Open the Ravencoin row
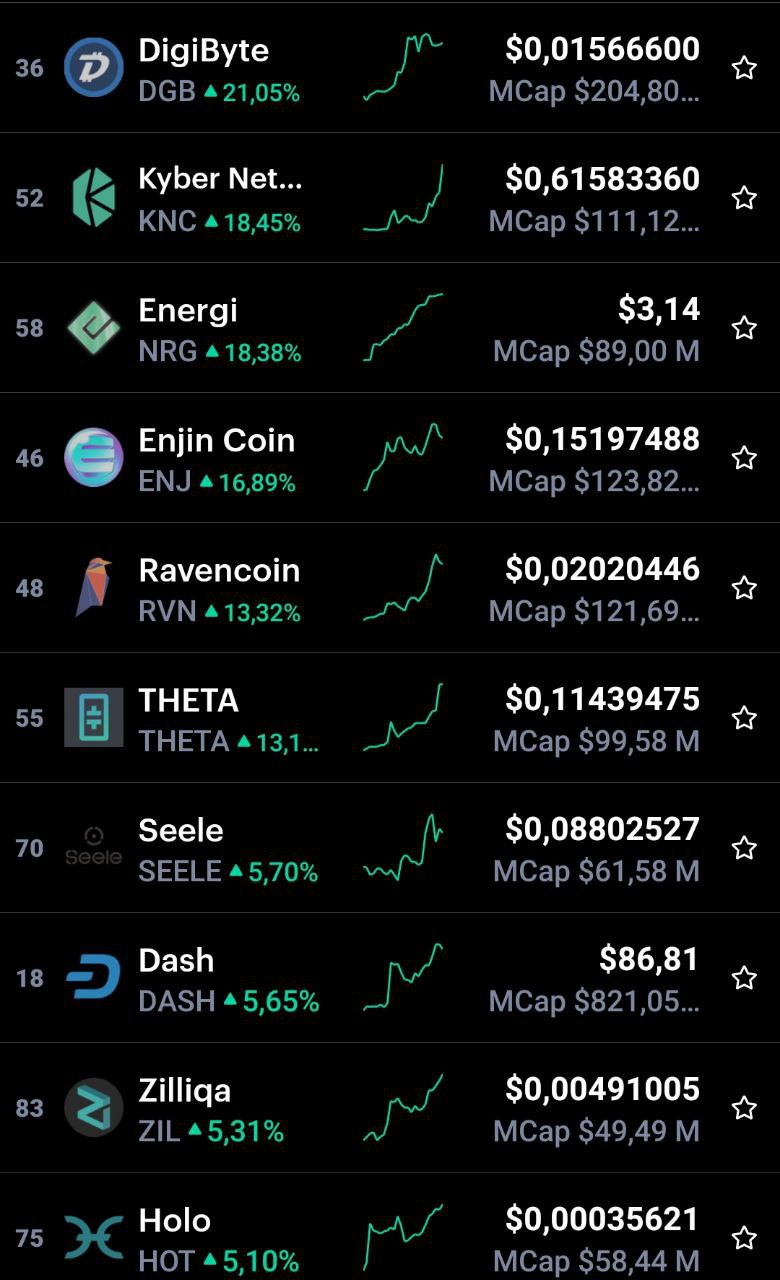This screenshot has width=780, height=1280. click(x=390, y=587)
